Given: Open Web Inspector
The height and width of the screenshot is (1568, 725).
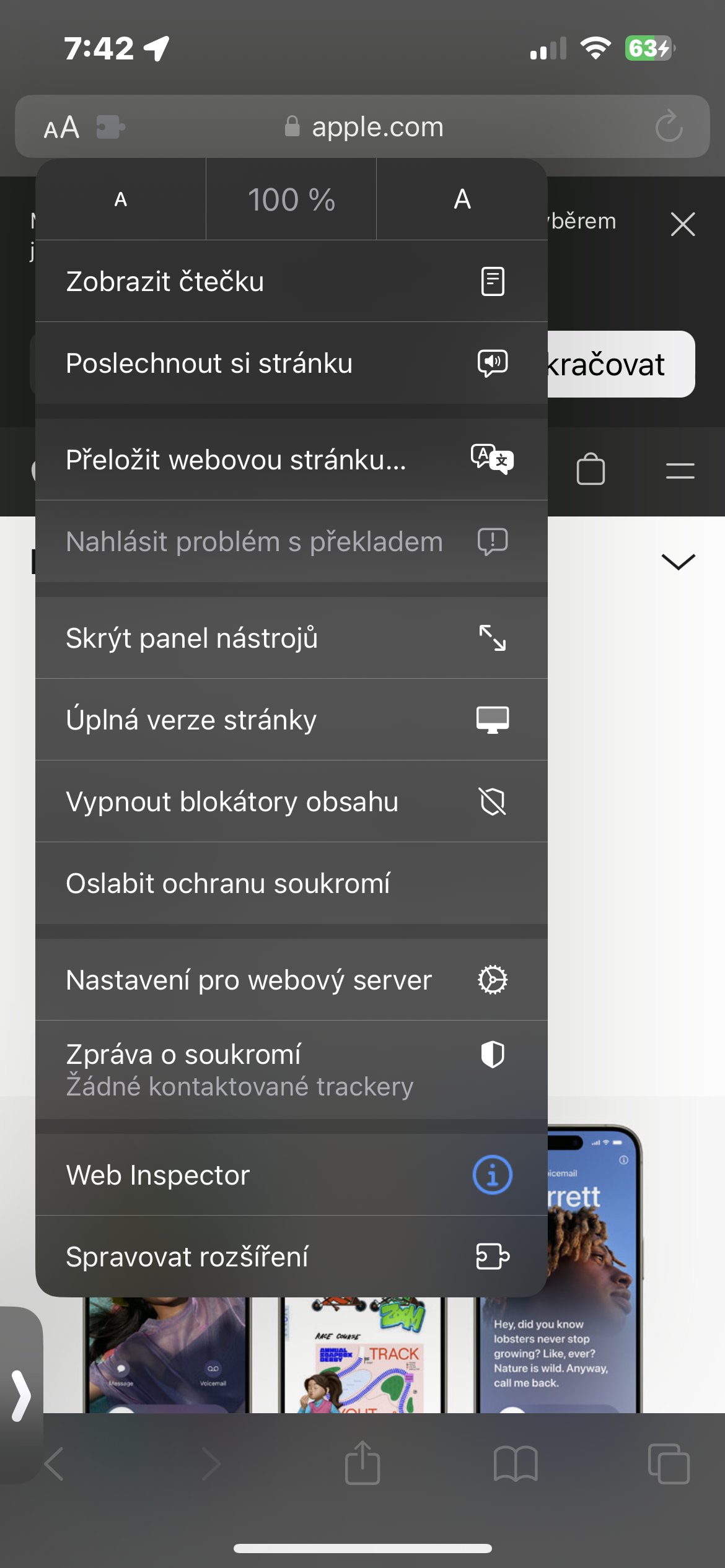Looking at the screenshot, I should tap(291, 1175).
